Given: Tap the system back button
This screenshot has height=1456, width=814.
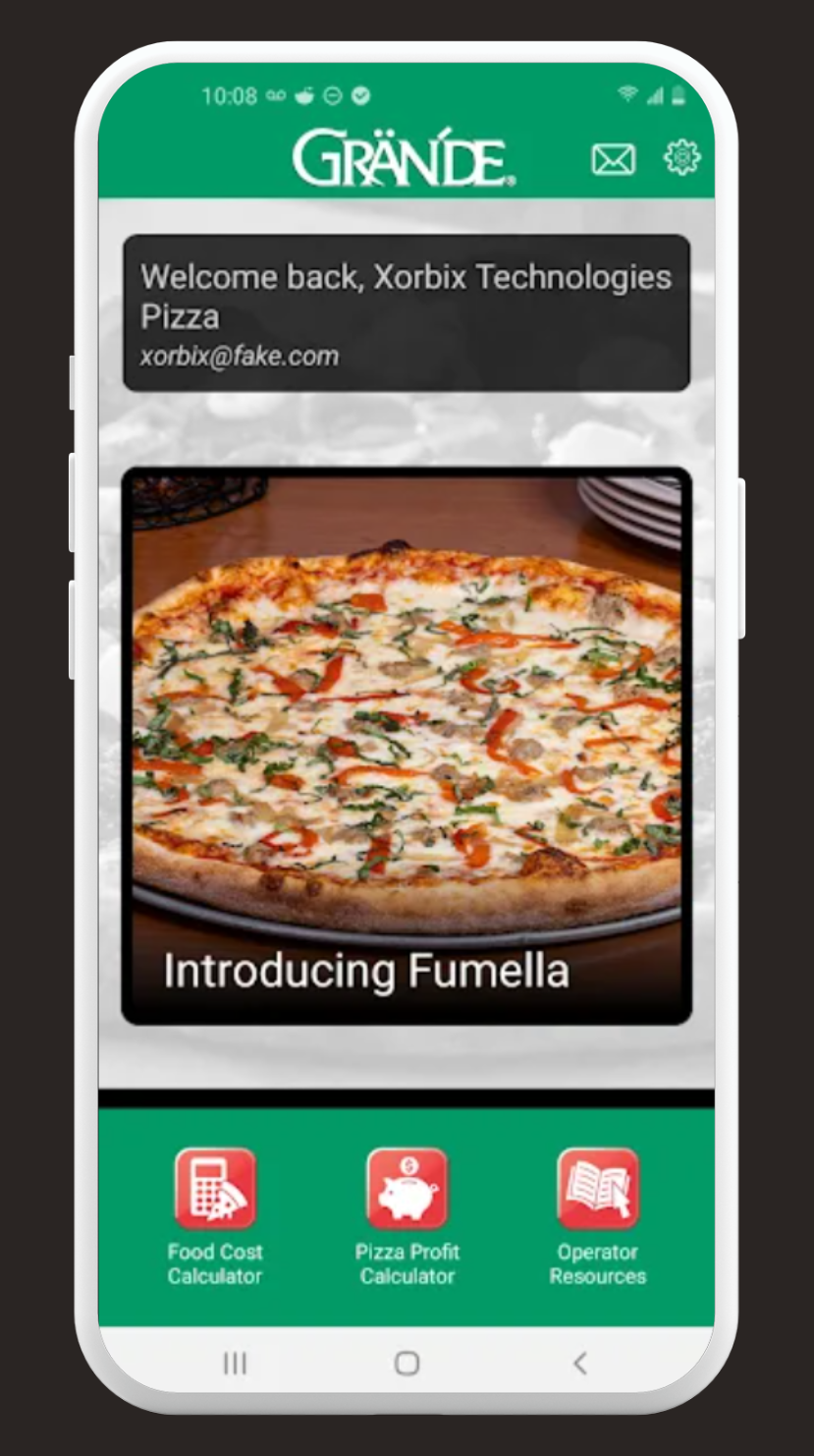Looking at the screenshot, I should coord(580,1363).
